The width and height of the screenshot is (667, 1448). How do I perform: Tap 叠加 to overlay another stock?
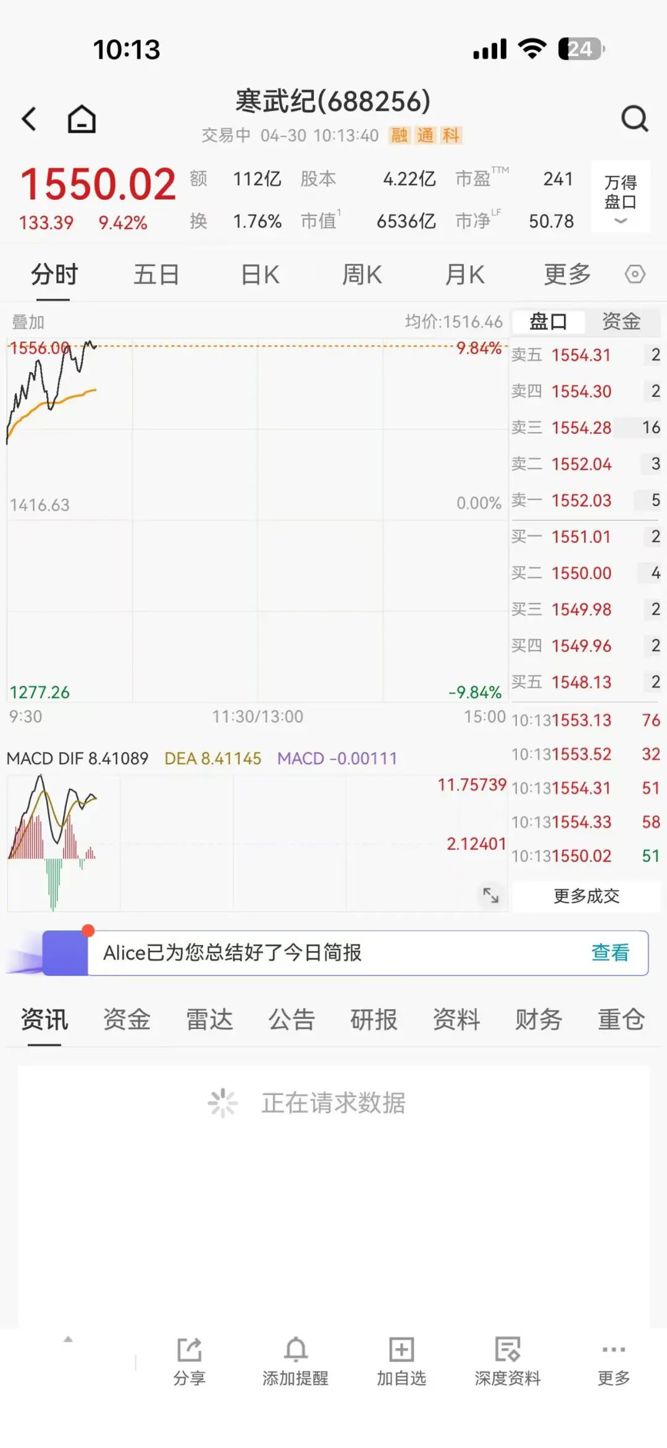(28, 322)
